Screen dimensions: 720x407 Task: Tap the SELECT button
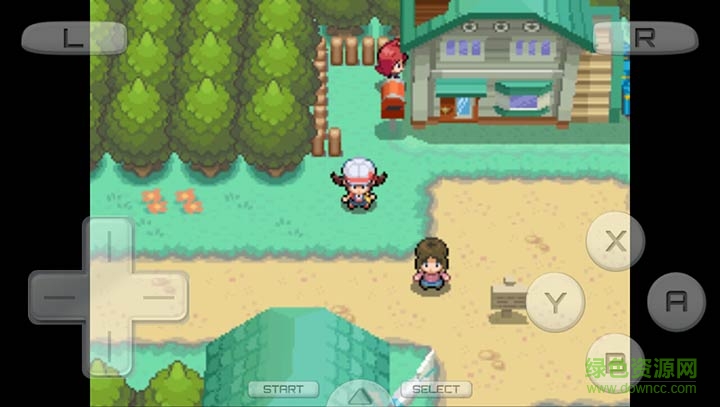[436, 389]
